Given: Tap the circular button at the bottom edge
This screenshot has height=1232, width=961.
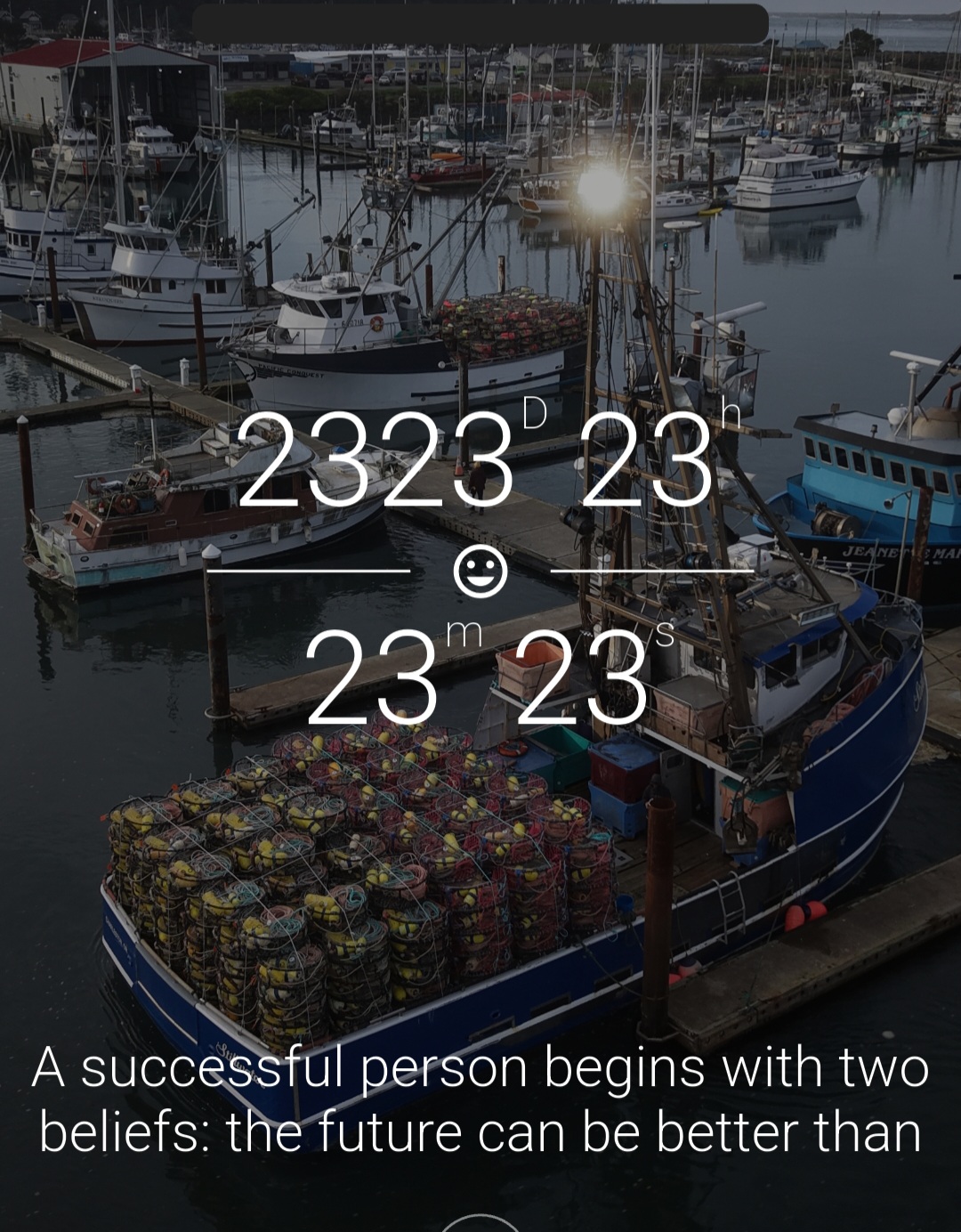Looking at the screenshot, I should (x=480, y=1225).
